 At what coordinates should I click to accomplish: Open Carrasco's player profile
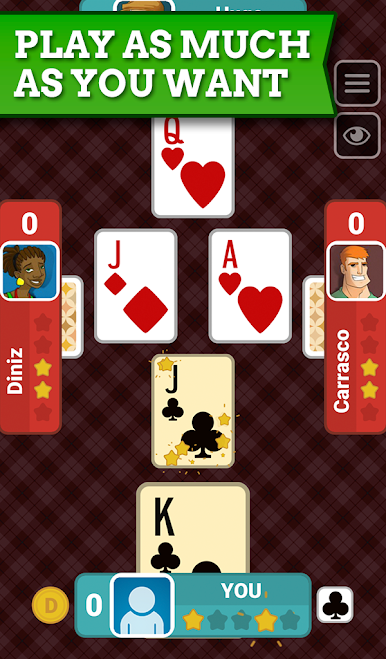click(356, 271)
